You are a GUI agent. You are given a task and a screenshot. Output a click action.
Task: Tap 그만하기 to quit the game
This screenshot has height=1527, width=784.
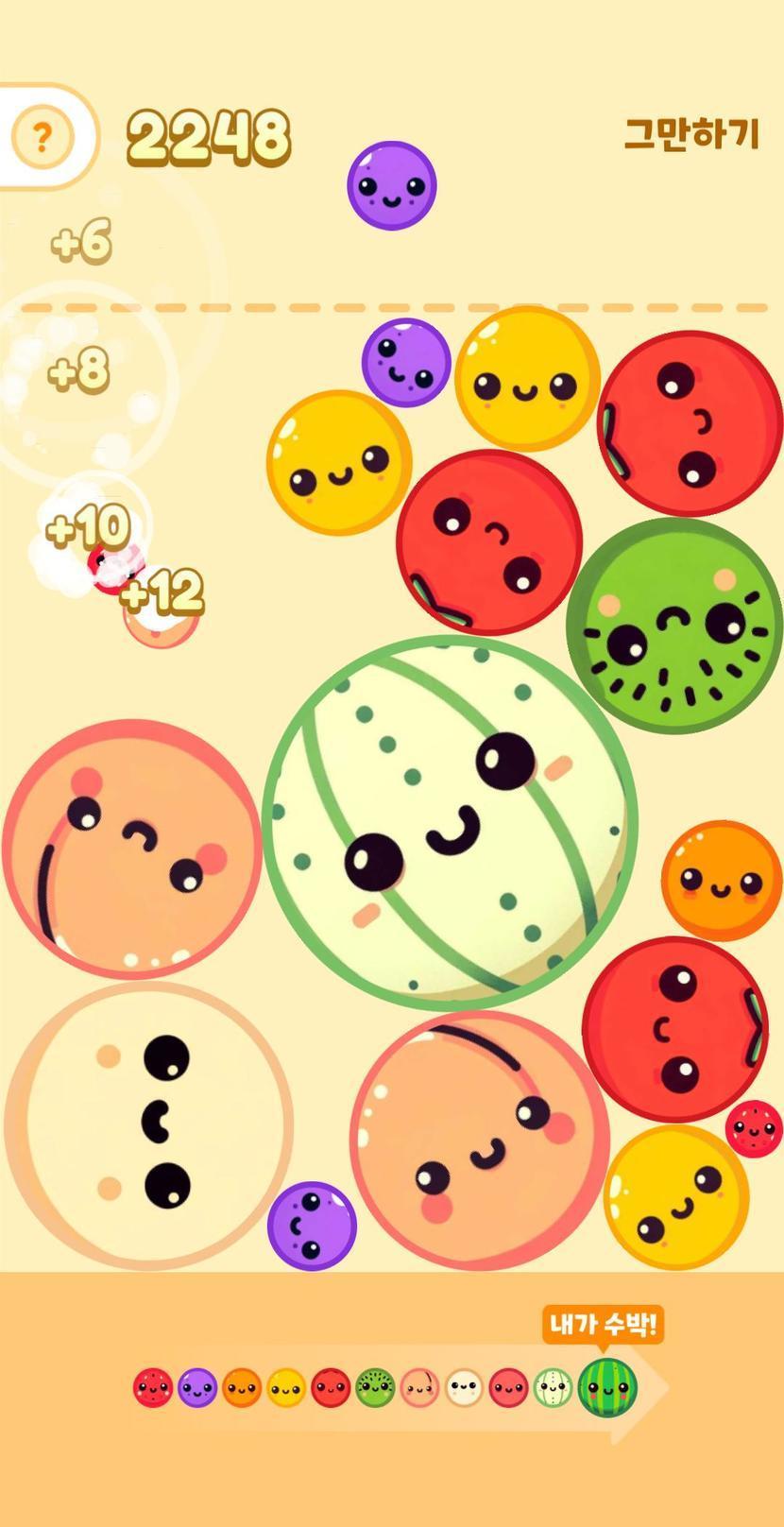coord(691,134)
